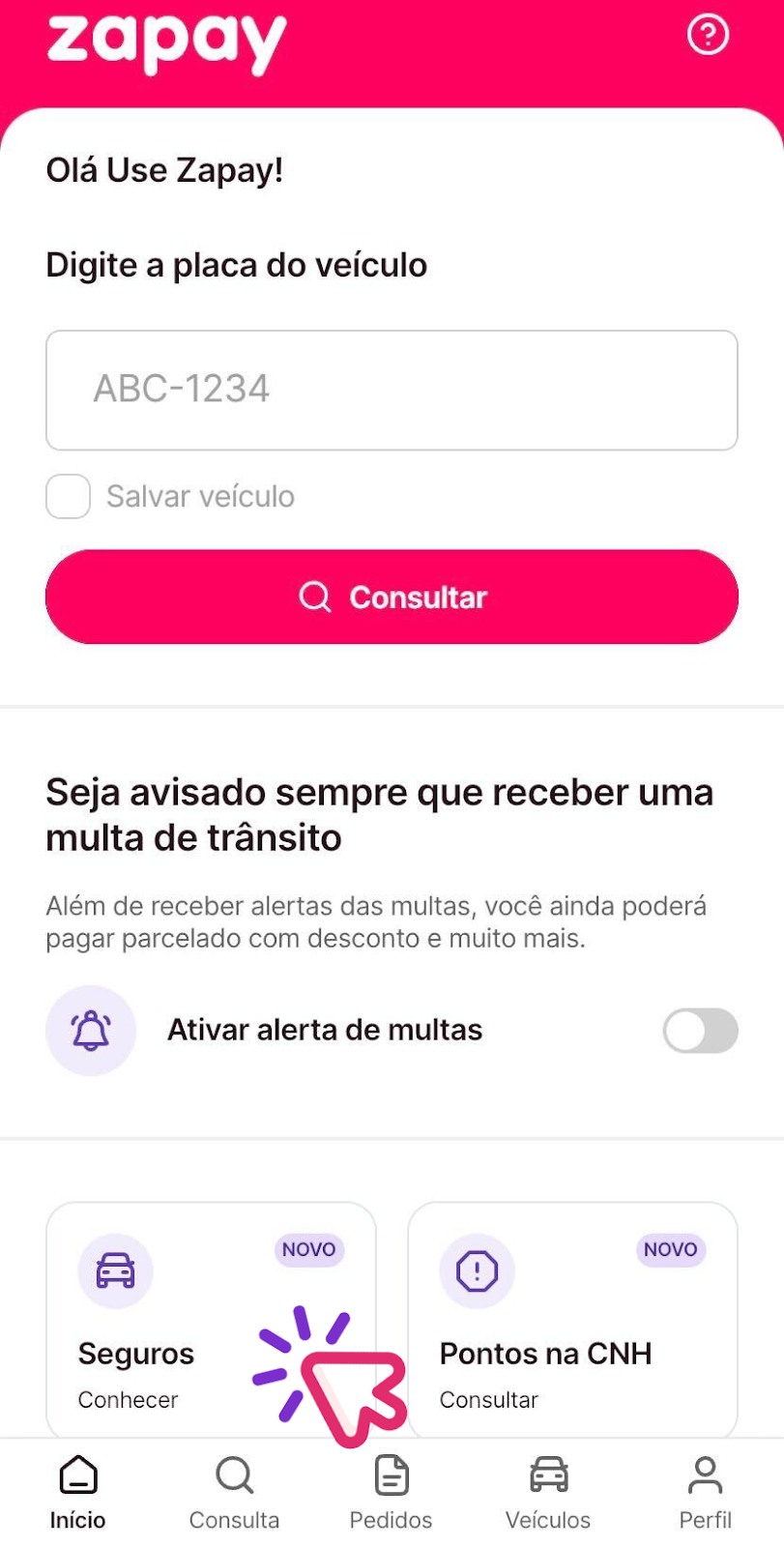Open the Seguros card

click(x=211, y=1321)
